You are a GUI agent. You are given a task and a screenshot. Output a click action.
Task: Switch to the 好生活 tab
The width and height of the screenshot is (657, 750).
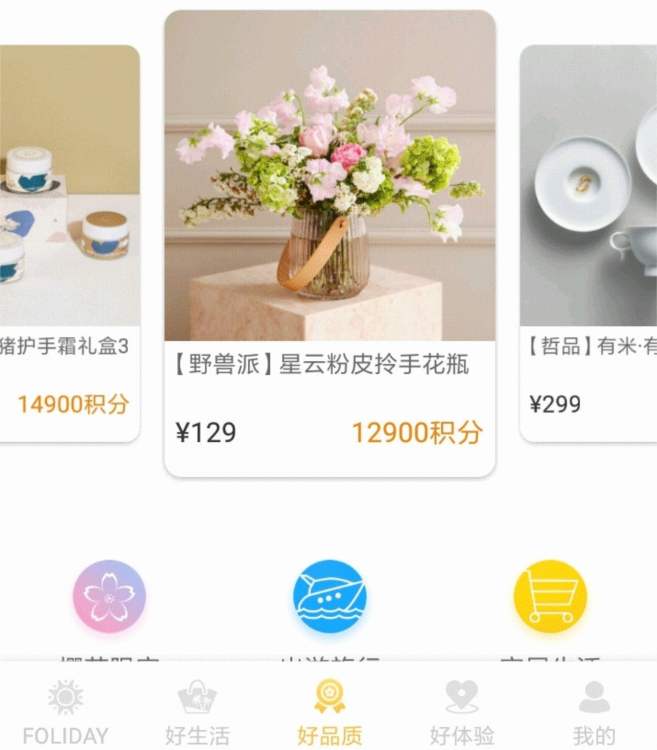click(x=197, y=712)
